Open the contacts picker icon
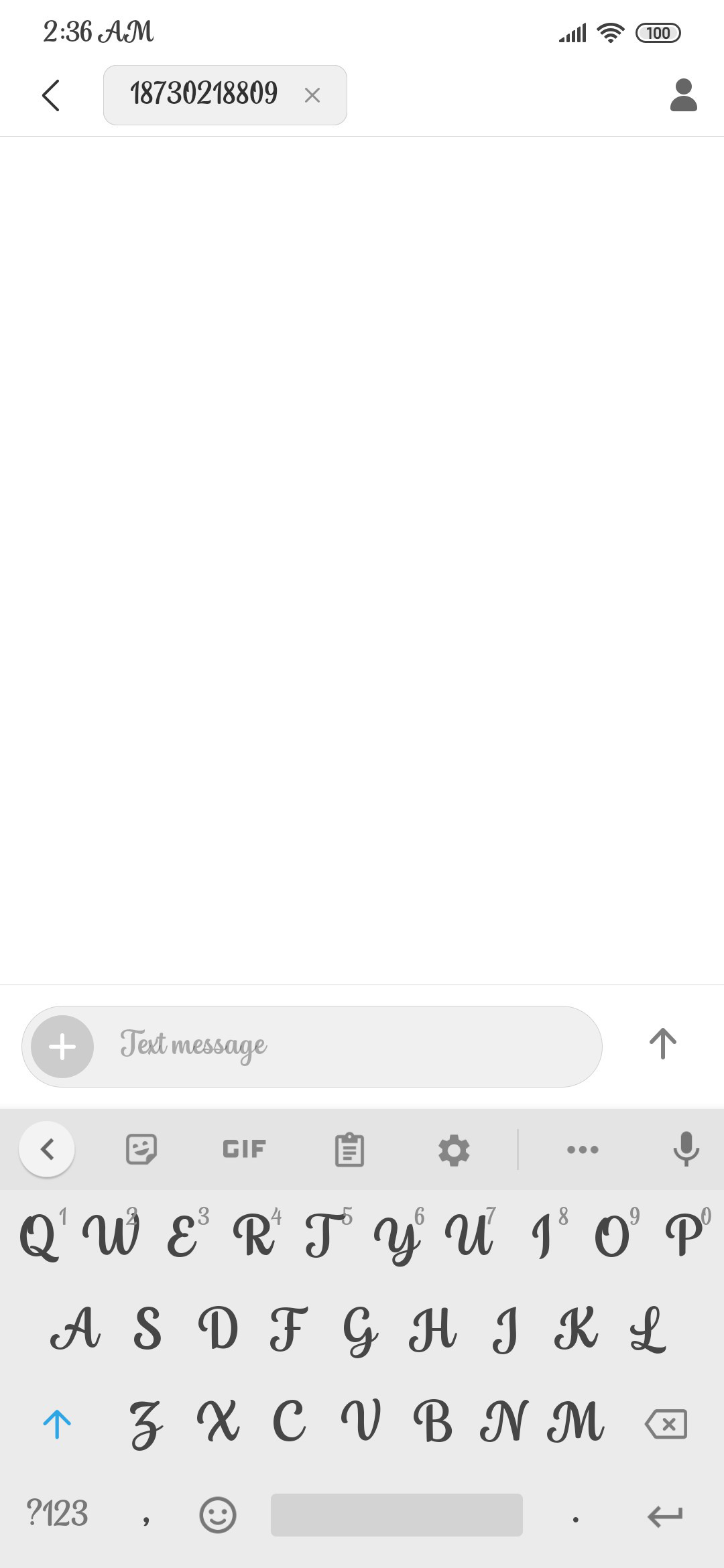The image size is (724, 1568). tap(683, 95)
